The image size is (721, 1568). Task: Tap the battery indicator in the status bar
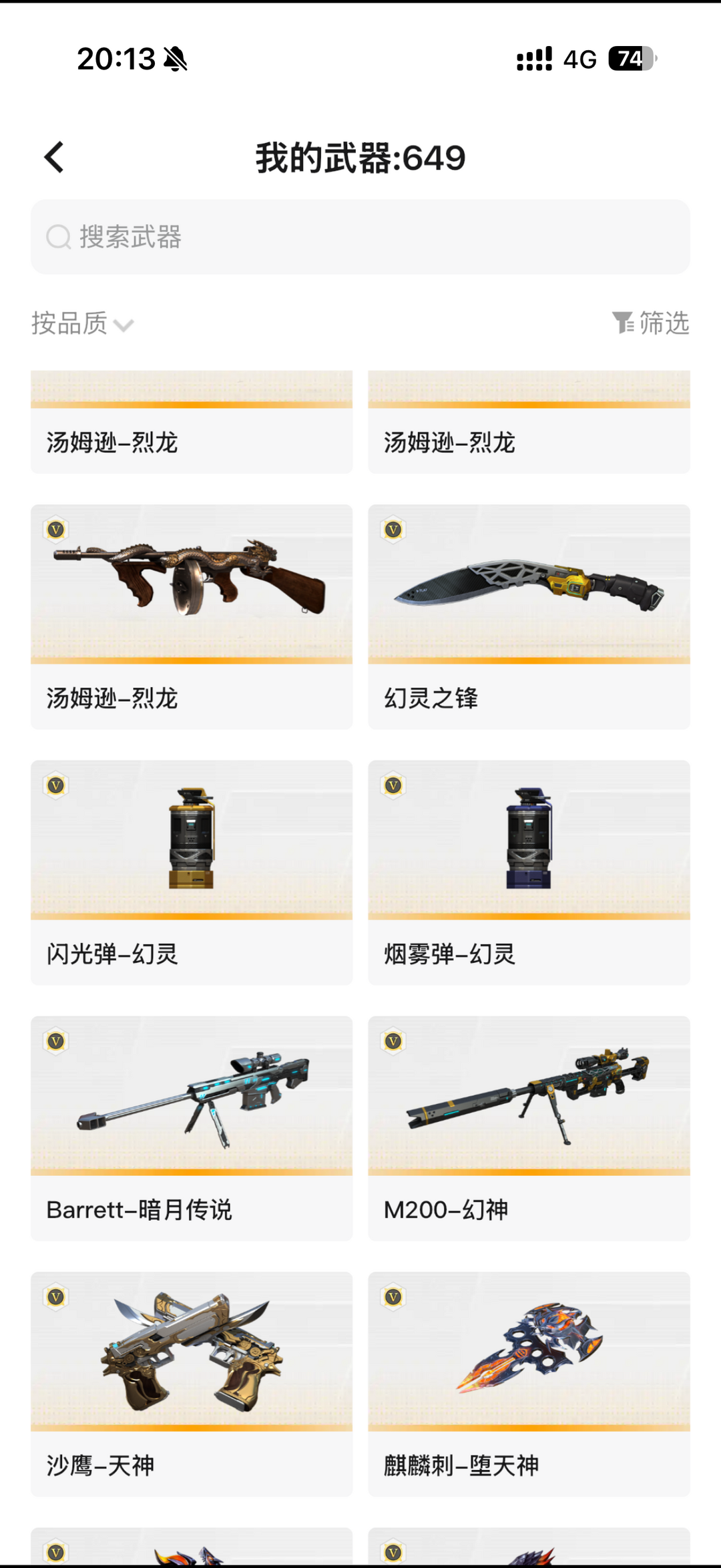tap(630, 59)
